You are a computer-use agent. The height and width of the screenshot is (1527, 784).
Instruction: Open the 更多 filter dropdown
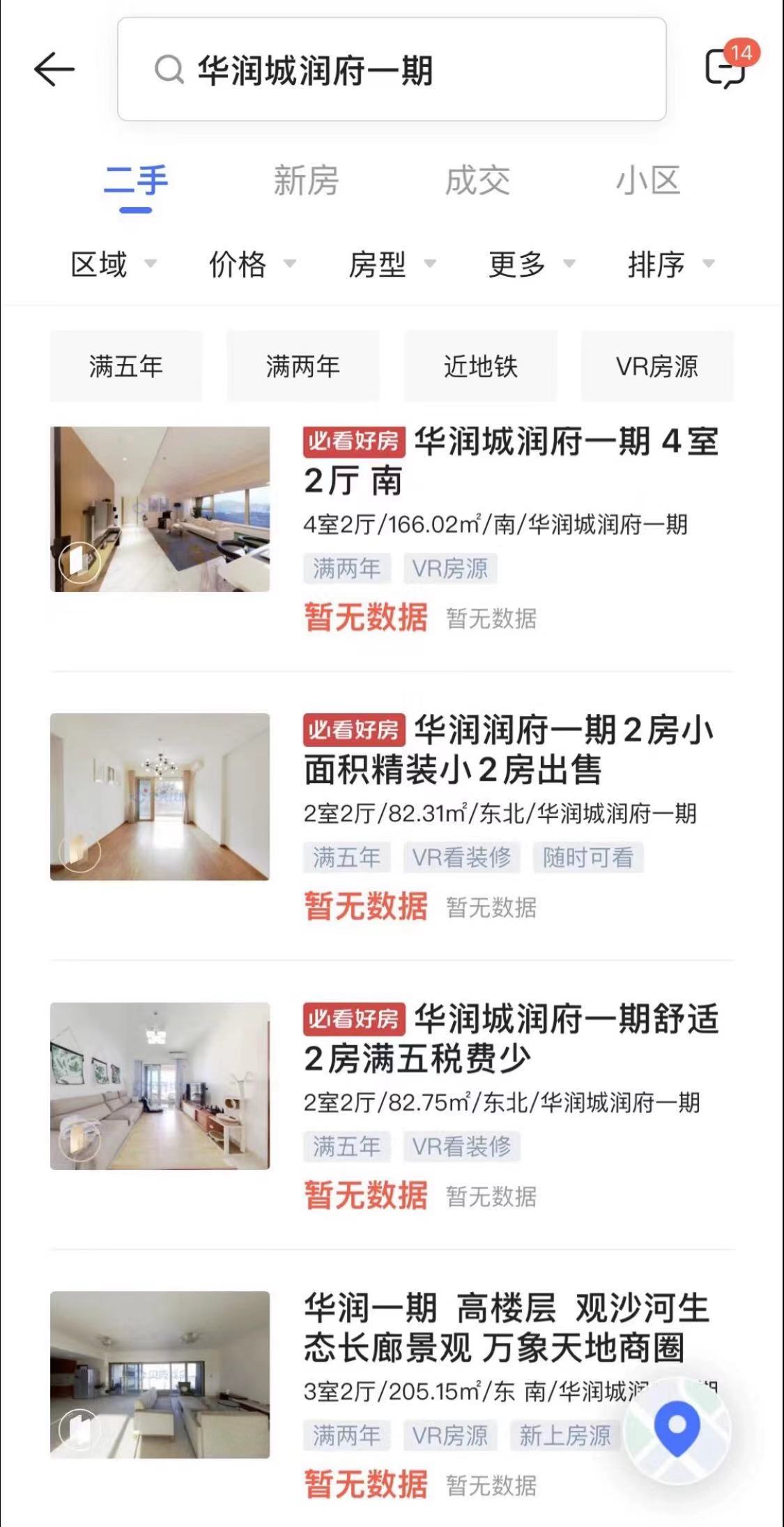(x=531, y=264)
